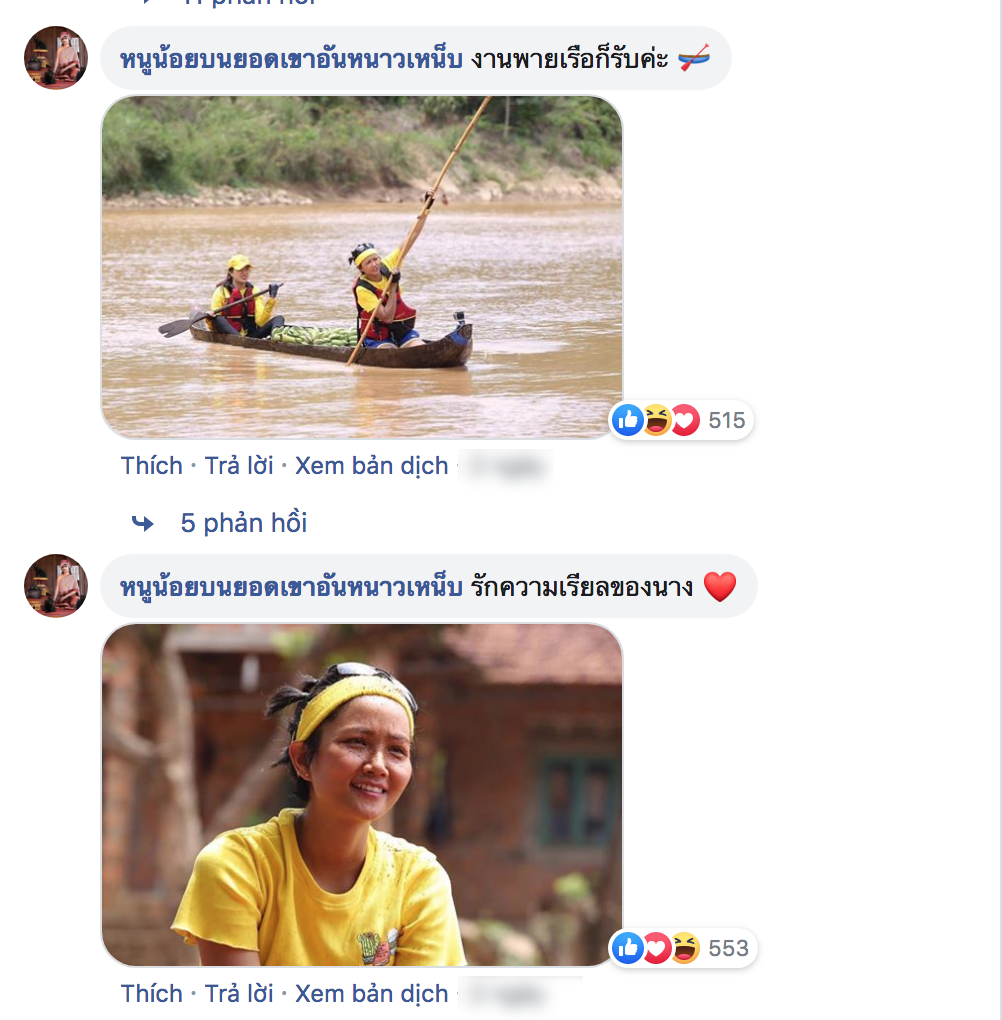Open the boat rowing photo

click(x=362, y=267)
